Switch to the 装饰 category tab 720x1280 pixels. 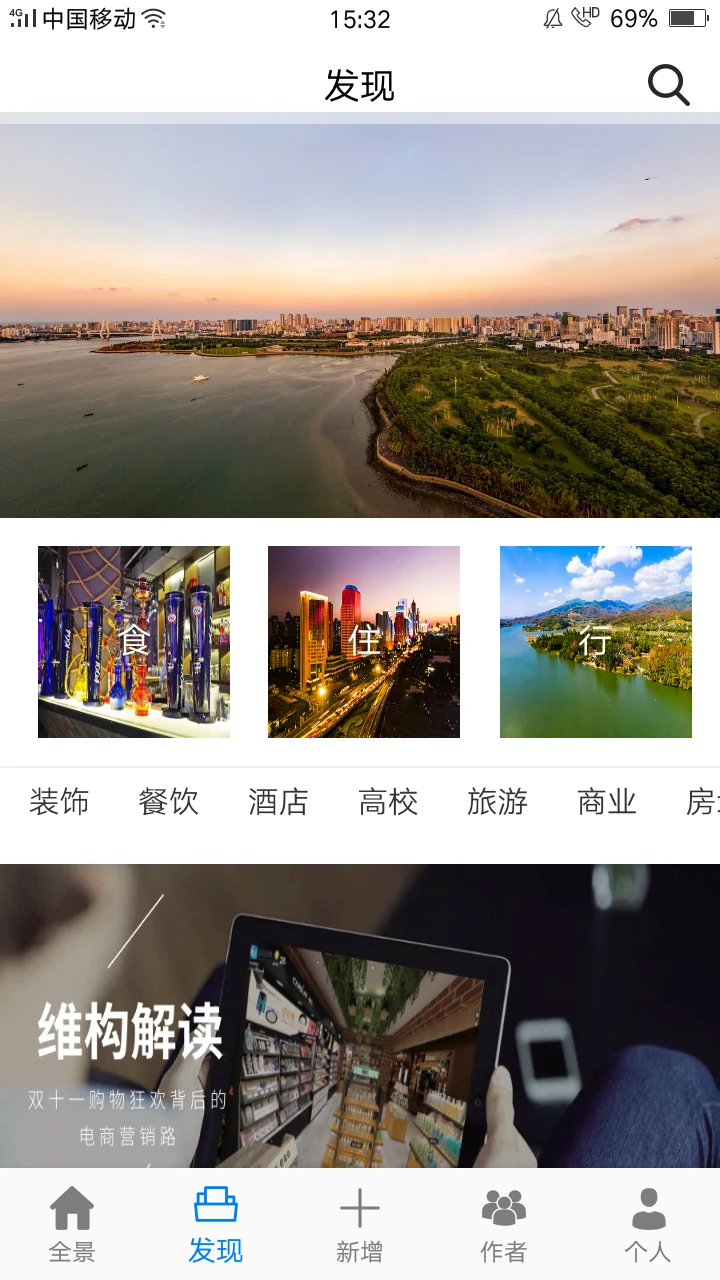tap(60, 801)
